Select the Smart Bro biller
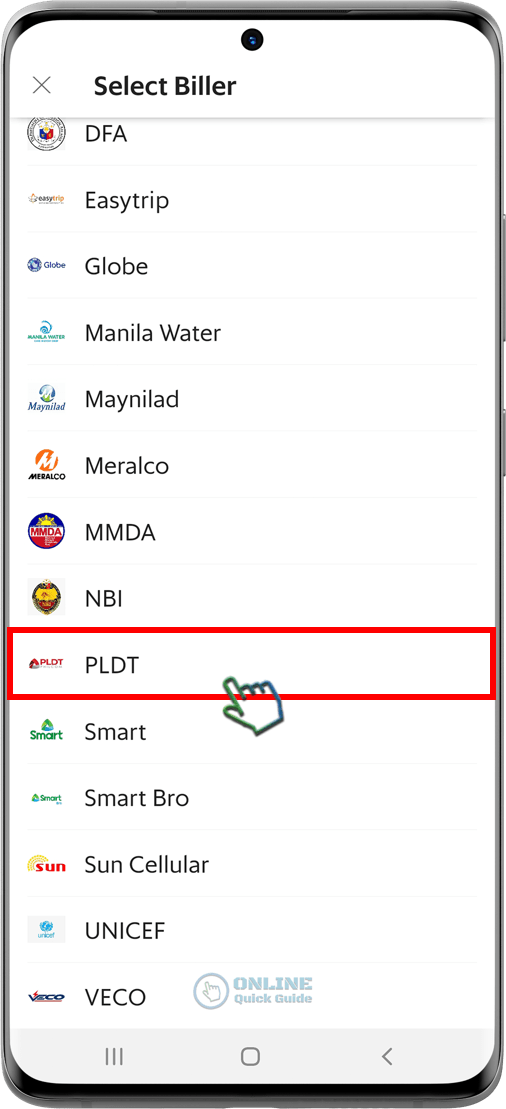This screenshot has height=1109, width=506. point(252,798)
